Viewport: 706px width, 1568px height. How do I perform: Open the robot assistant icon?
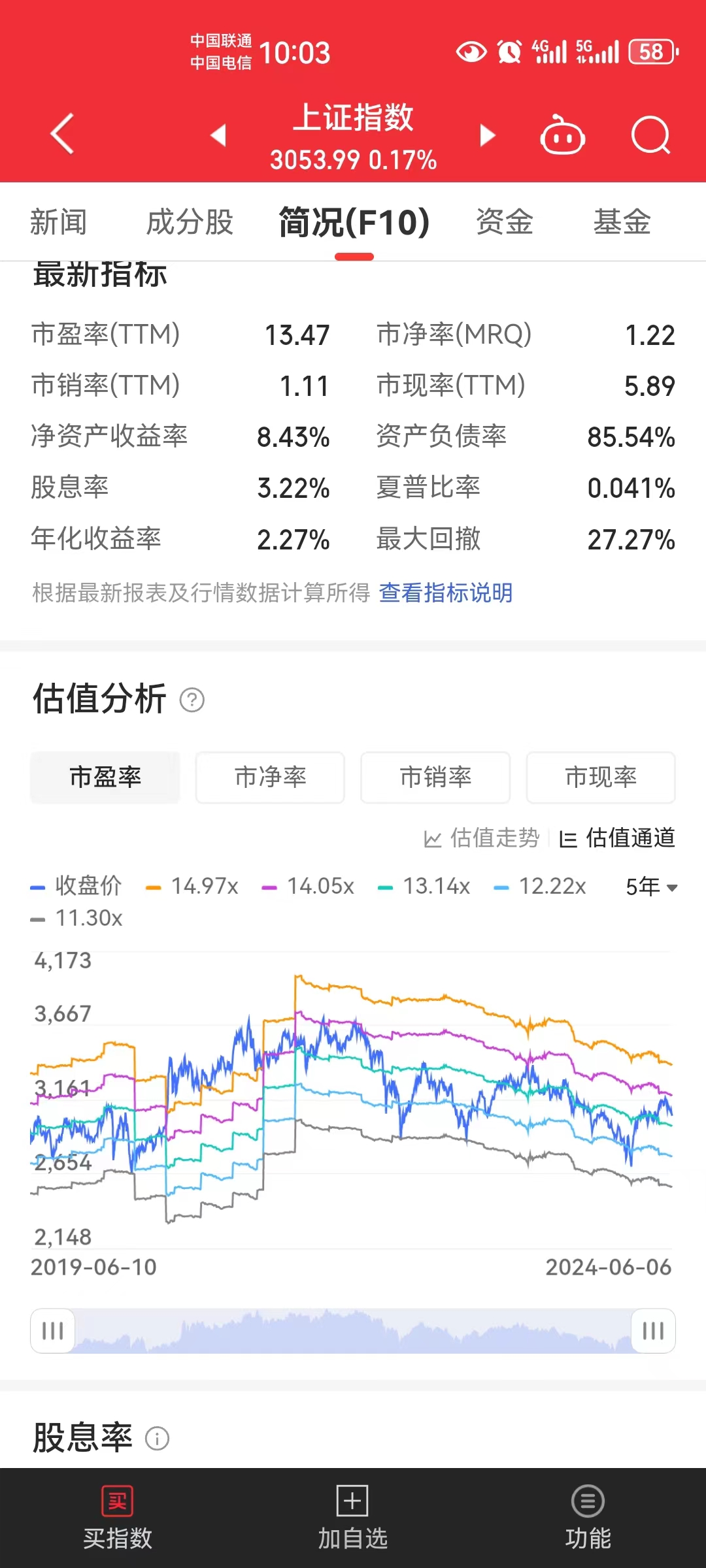pos(562,135)
